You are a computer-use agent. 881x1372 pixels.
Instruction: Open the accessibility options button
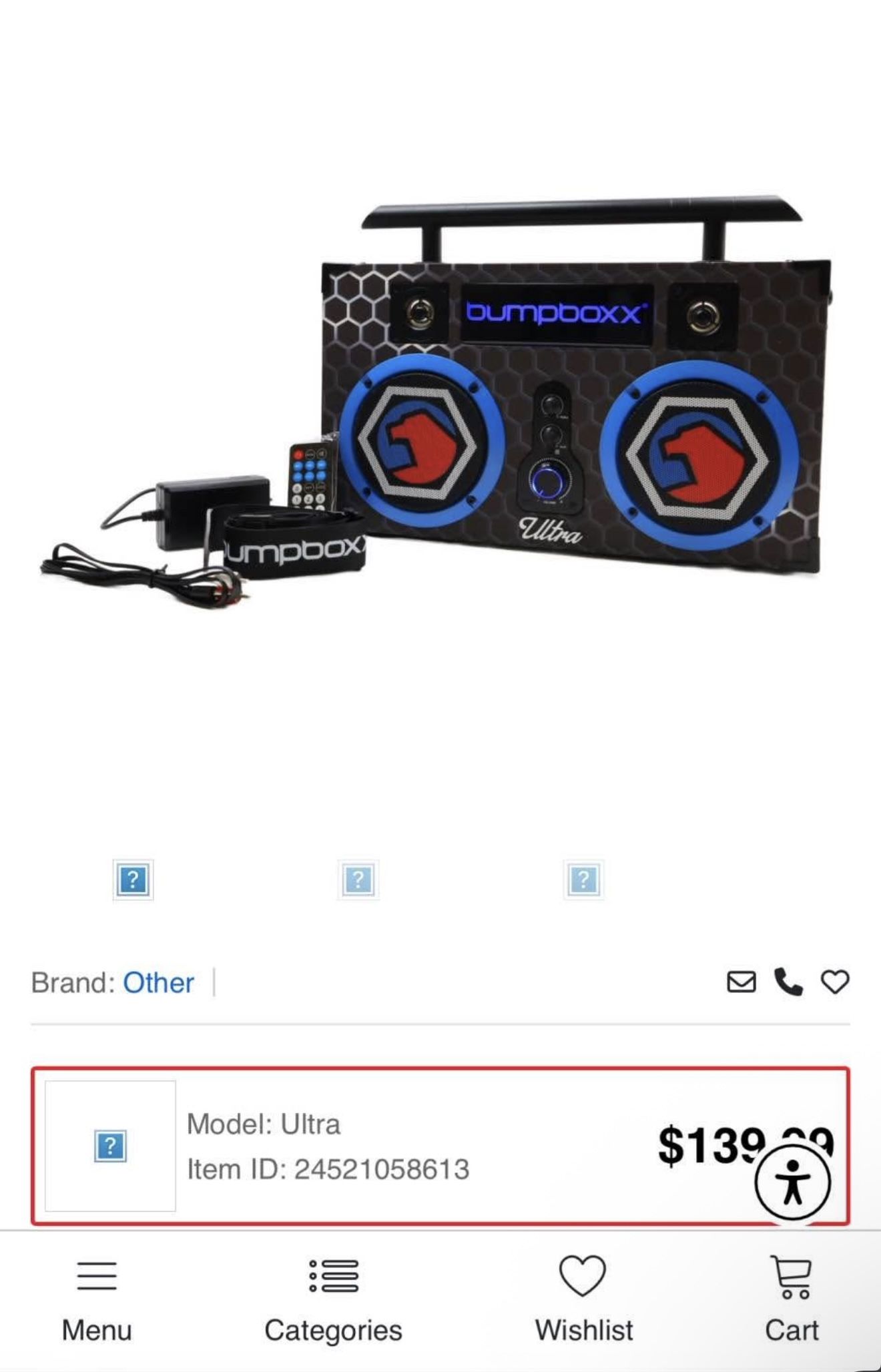click(x=793, y=1182)
